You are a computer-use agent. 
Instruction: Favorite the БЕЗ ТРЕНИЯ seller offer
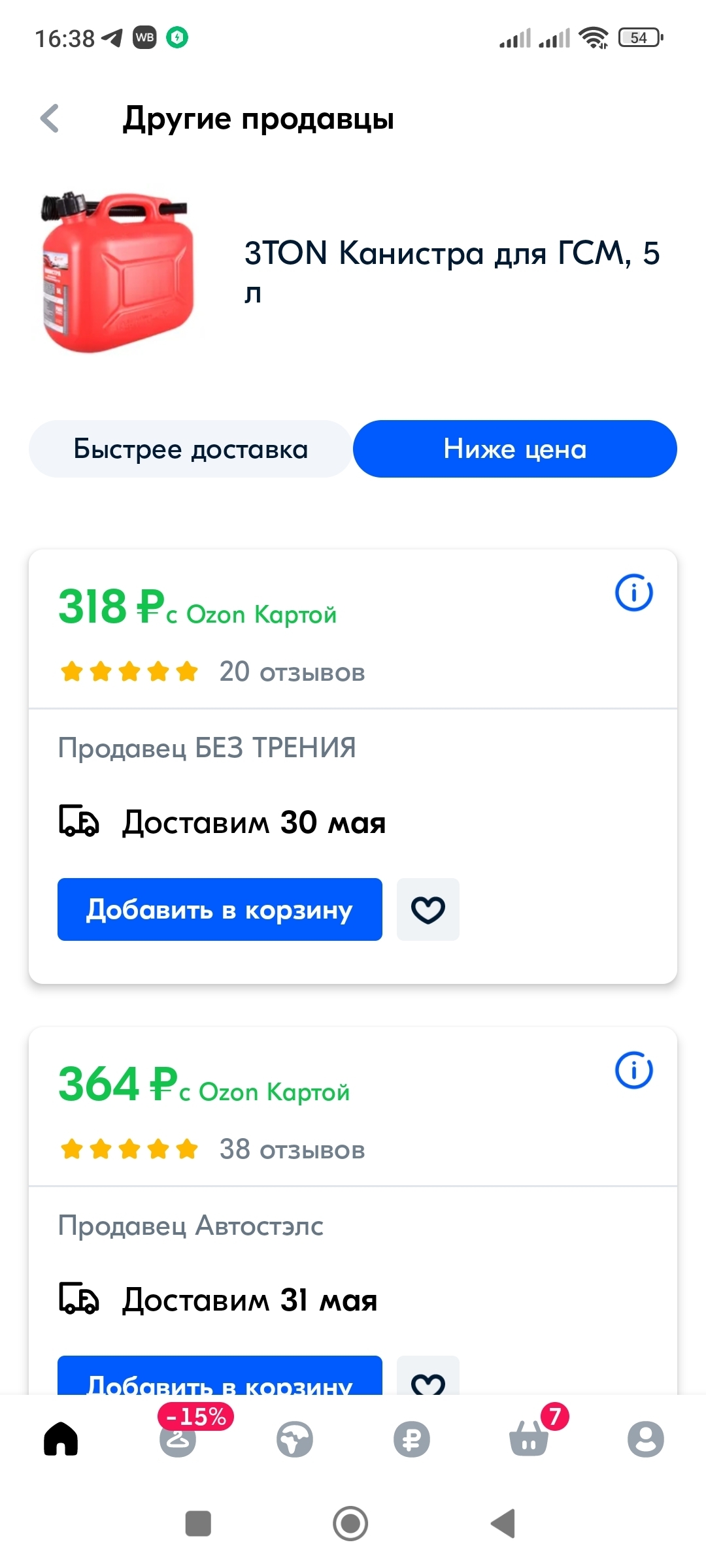point(428,909)
